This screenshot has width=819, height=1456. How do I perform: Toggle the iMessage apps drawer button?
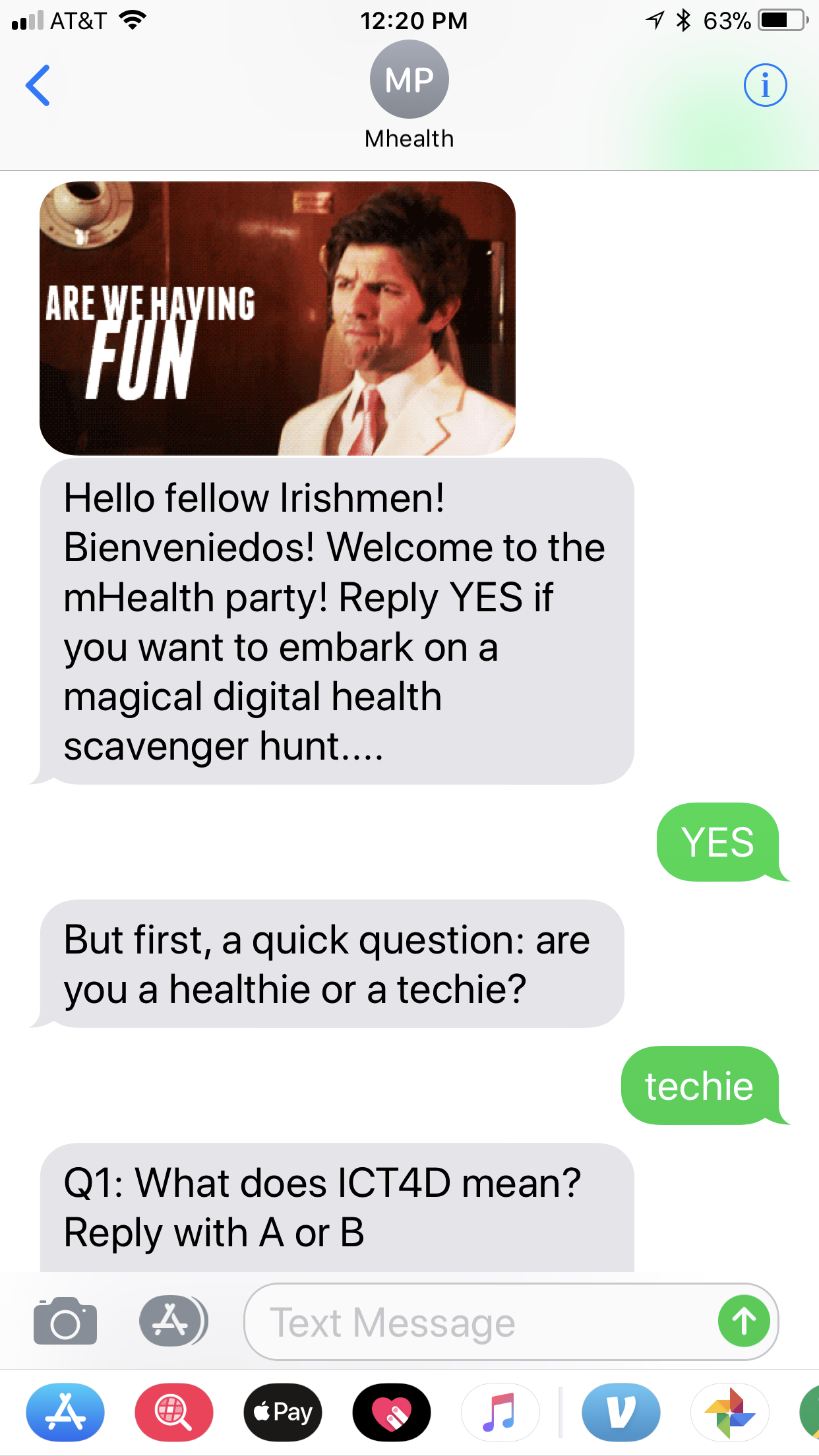(173, 1321)
